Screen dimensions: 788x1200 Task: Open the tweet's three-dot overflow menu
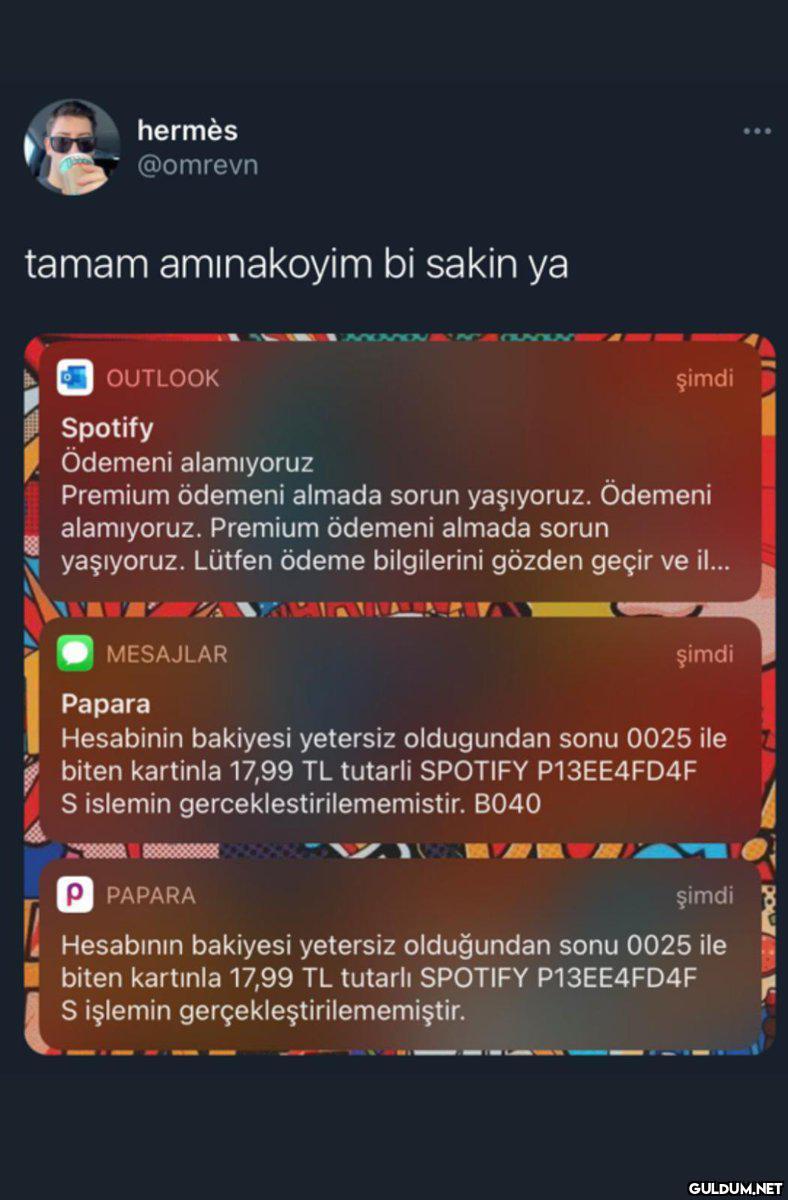point(757,131)
